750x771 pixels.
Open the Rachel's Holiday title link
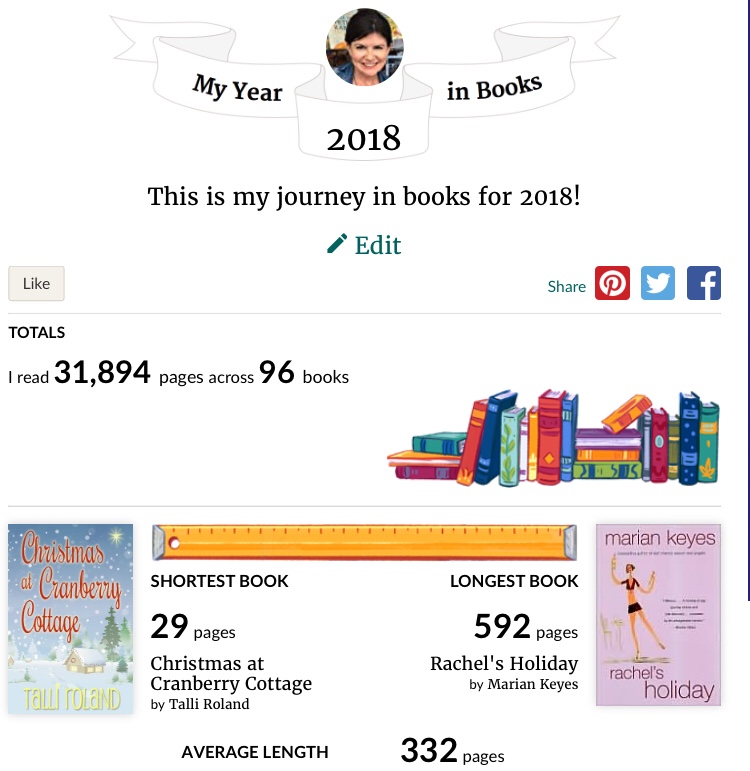tap(504, 663)
